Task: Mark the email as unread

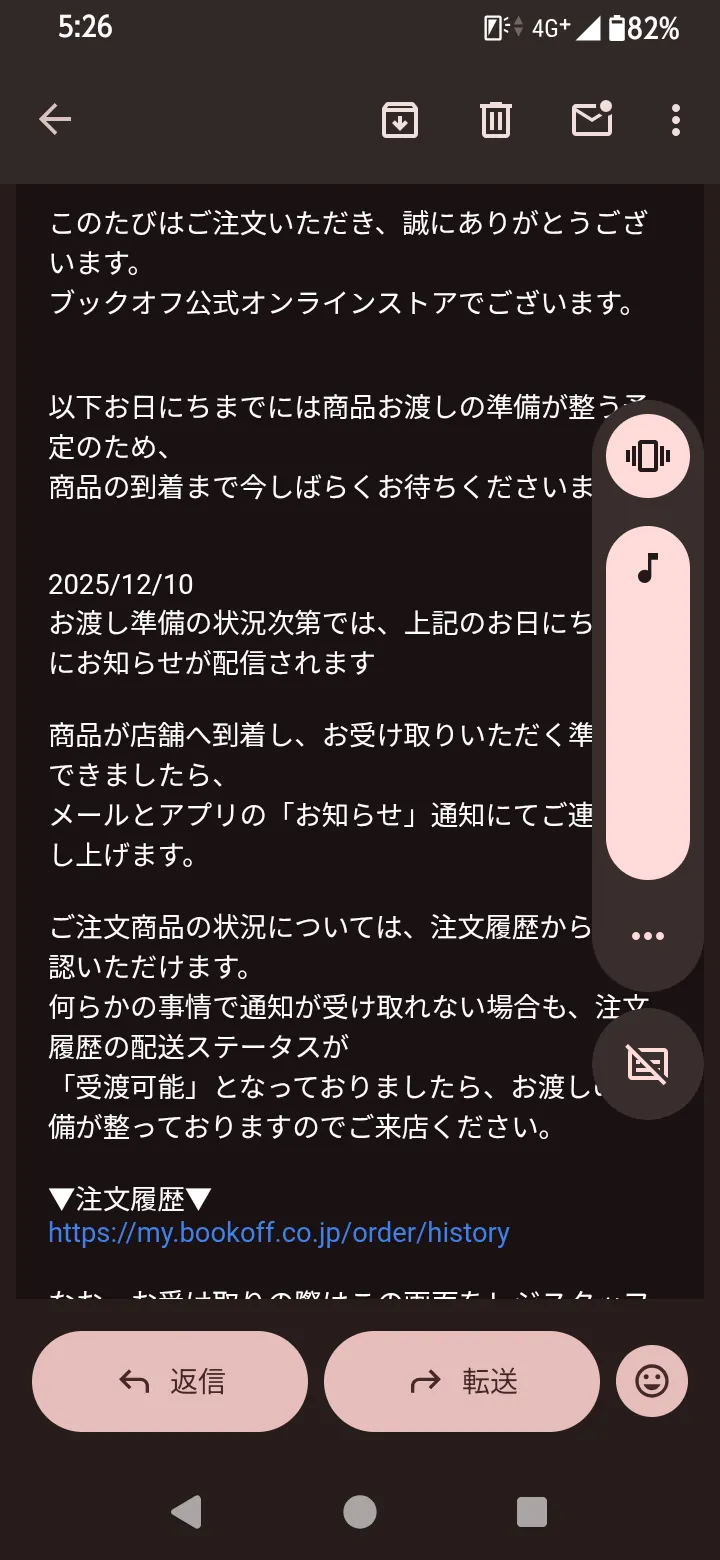Action: [591, 119]
